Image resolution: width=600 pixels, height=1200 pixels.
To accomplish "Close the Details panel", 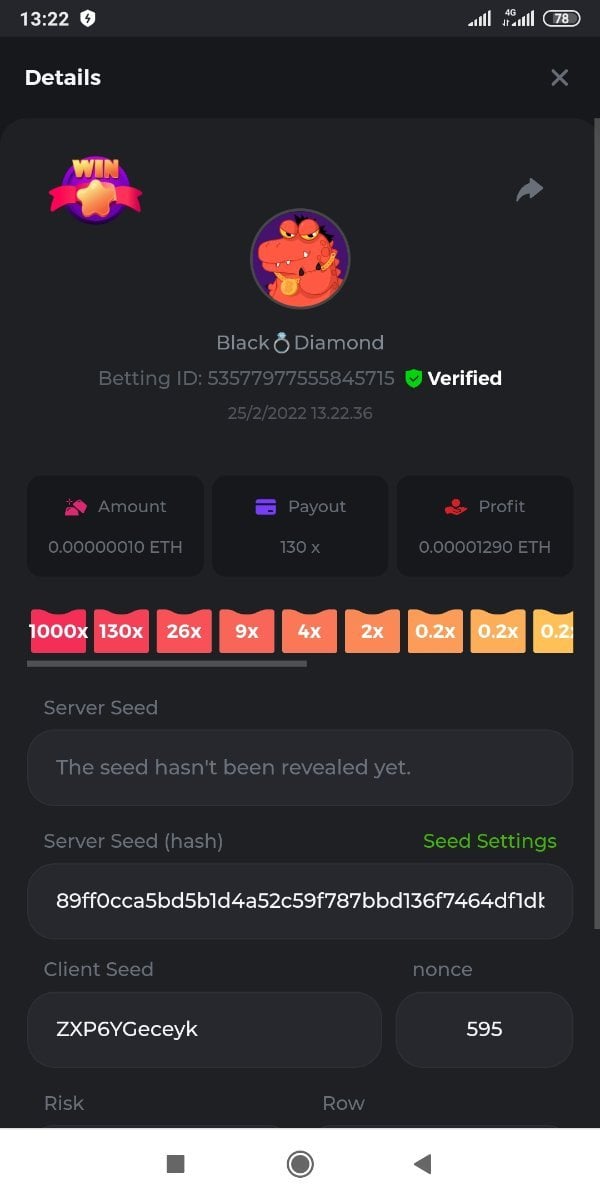I will [x=559, y=78].
